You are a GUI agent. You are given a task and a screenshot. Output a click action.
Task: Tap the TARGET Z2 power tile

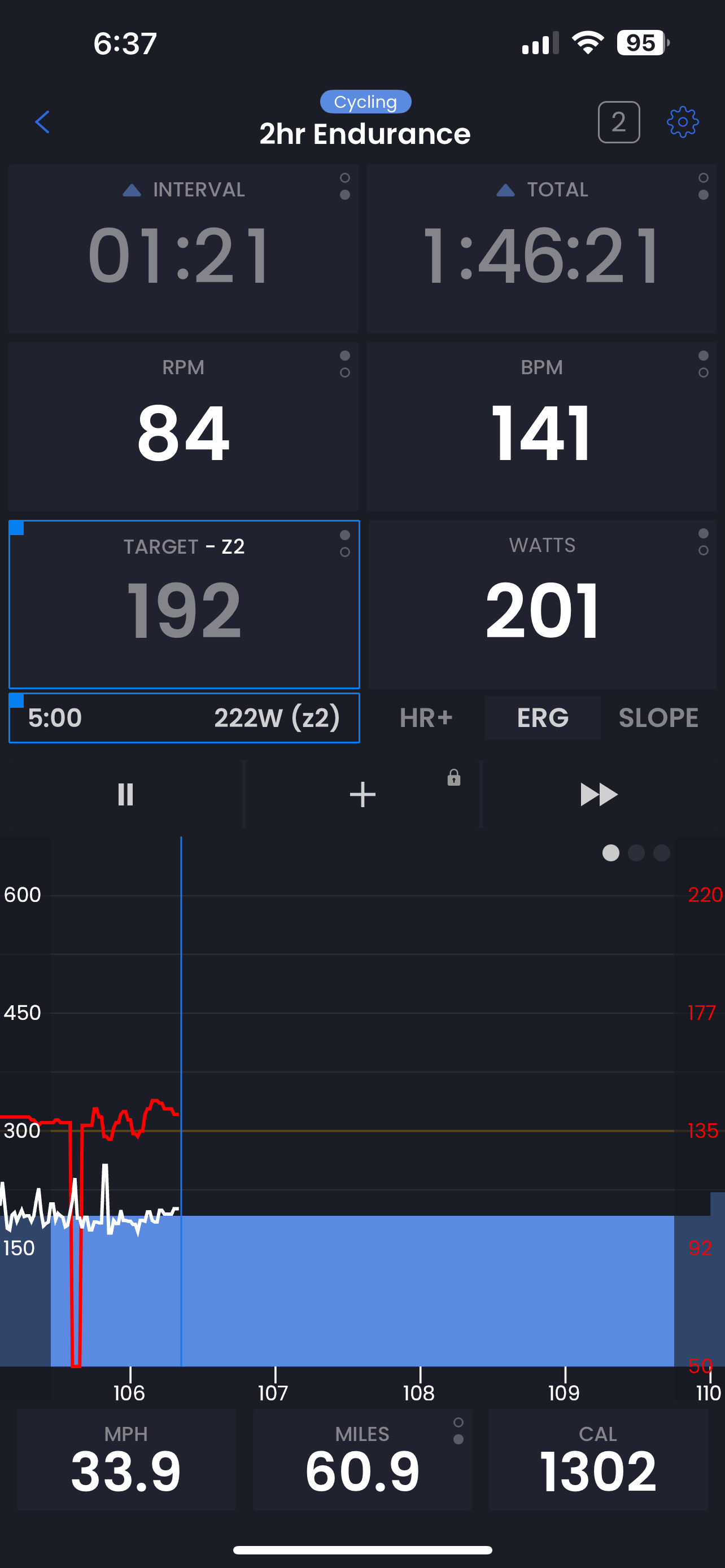coord(184,605)
